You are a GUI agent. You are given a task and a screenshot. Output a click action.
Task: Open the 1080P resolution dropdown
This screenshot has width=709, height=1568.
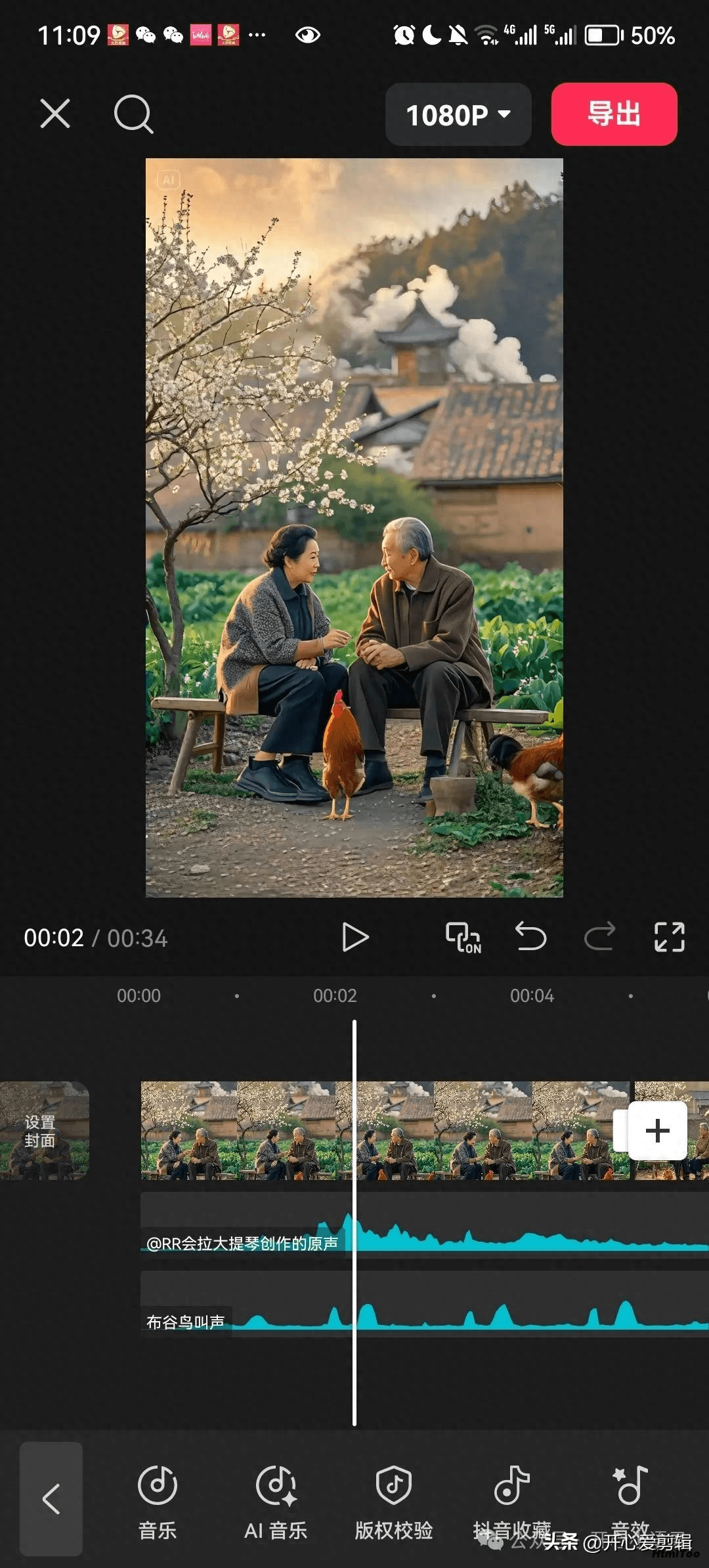coord(458,114)
